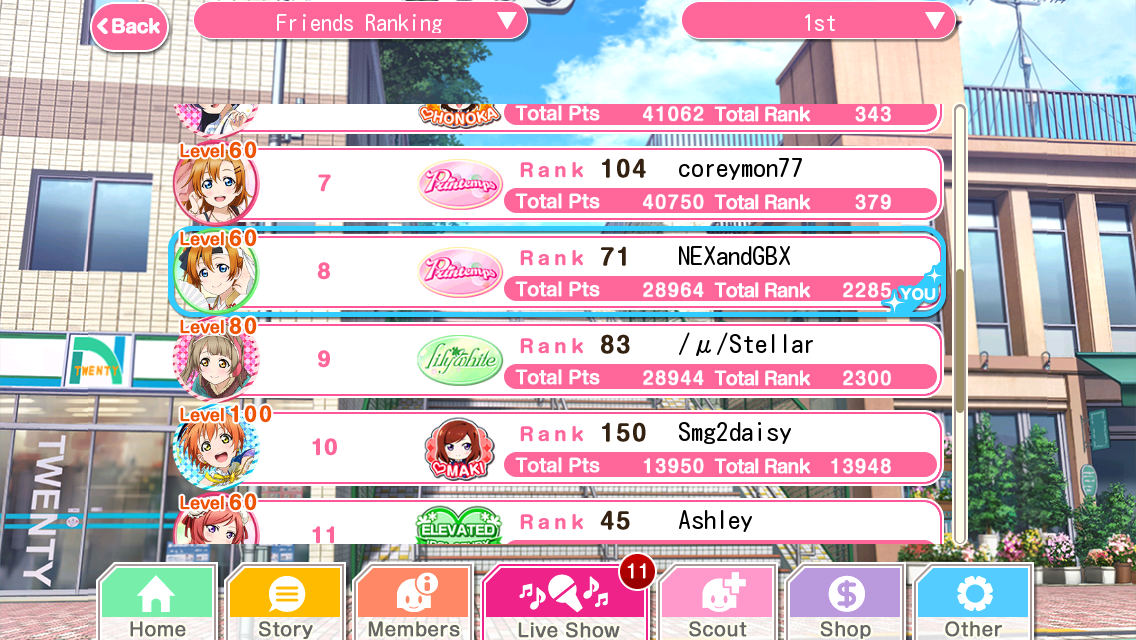Expand the Friends Ranking dropdown
The image size is (1136, 640).
[x=360, y=22]
